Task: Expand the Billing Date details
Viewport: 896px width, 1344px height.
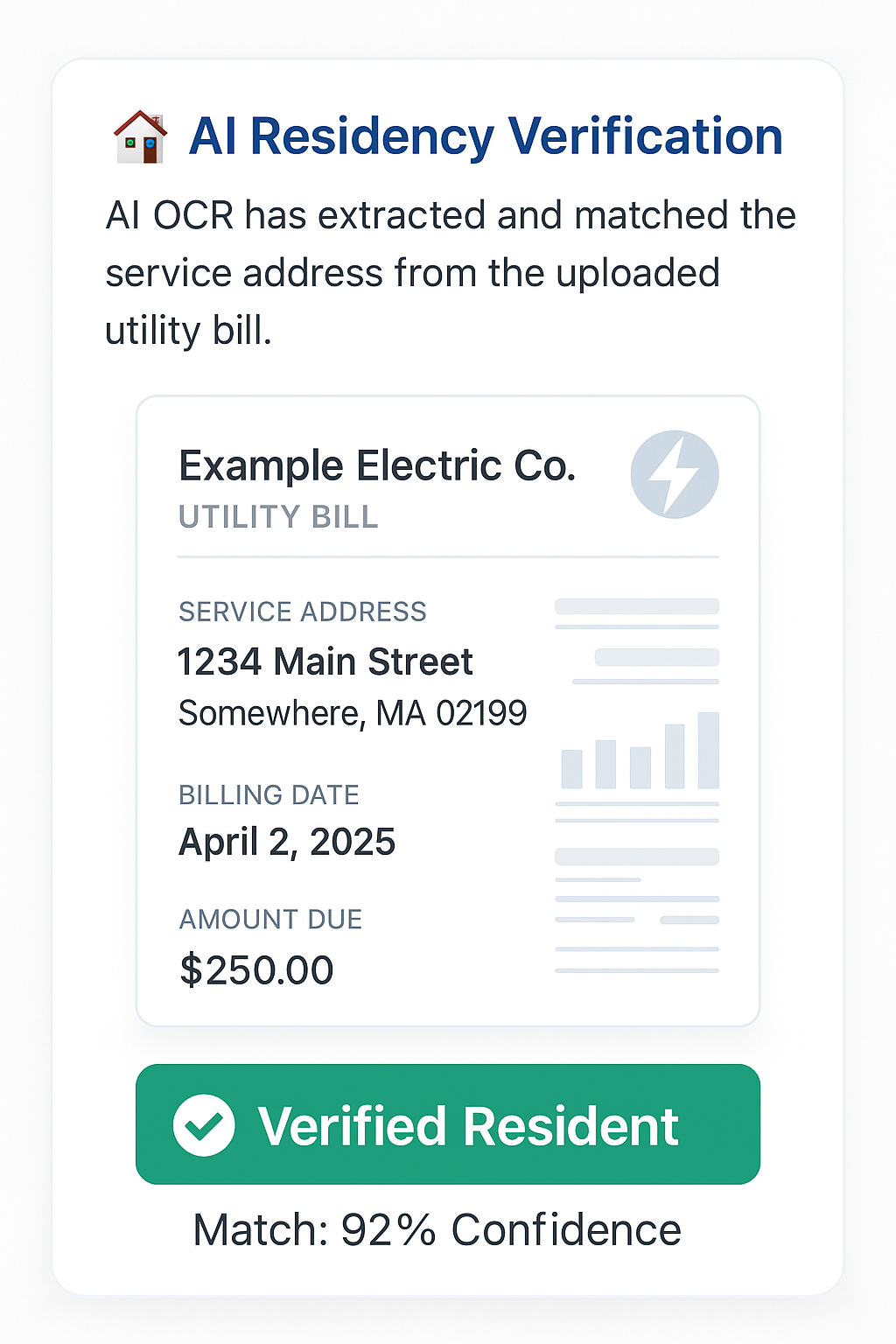Action: [269, 795]
